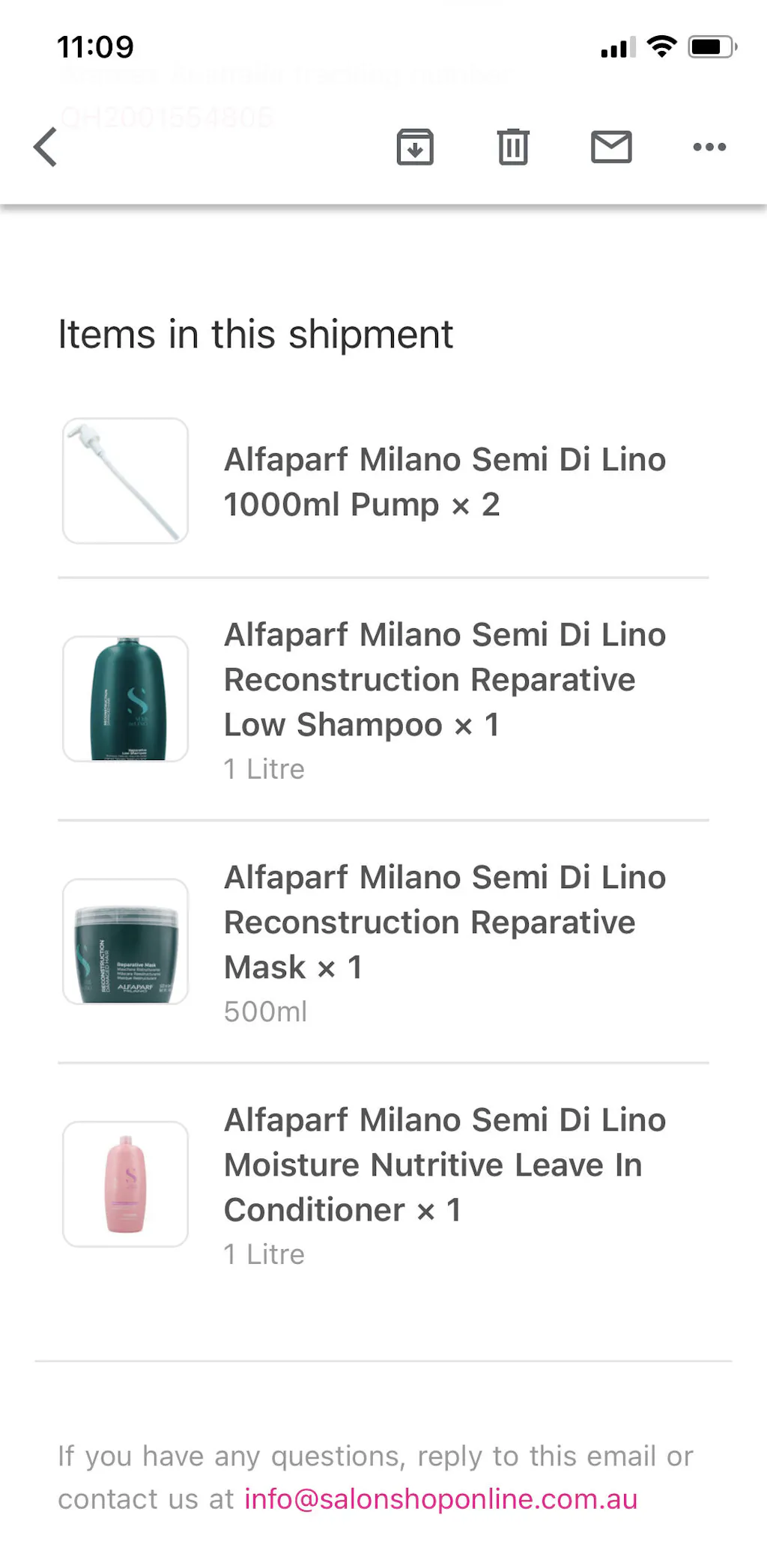Image resolution: width=767 pixels, height=1568 pixels.
Task: Mark this email as unread
Action: point(611,147)
